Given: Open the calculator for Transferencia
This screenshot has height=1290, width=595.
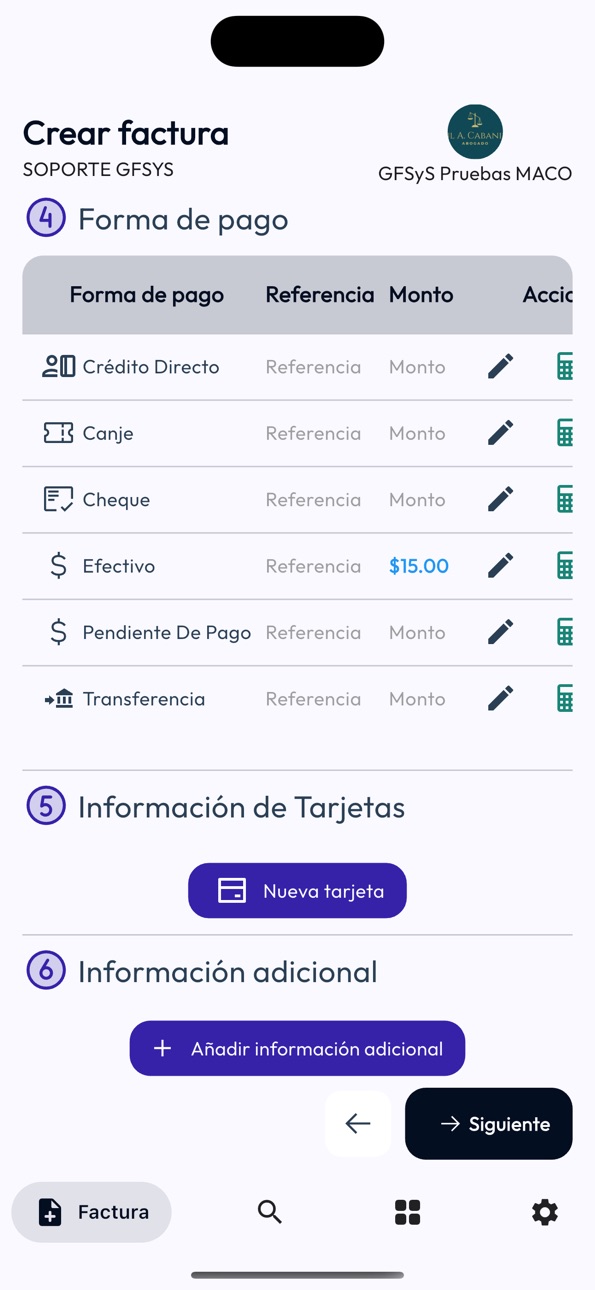Looking at the screenshot, I should click(564, 698).
